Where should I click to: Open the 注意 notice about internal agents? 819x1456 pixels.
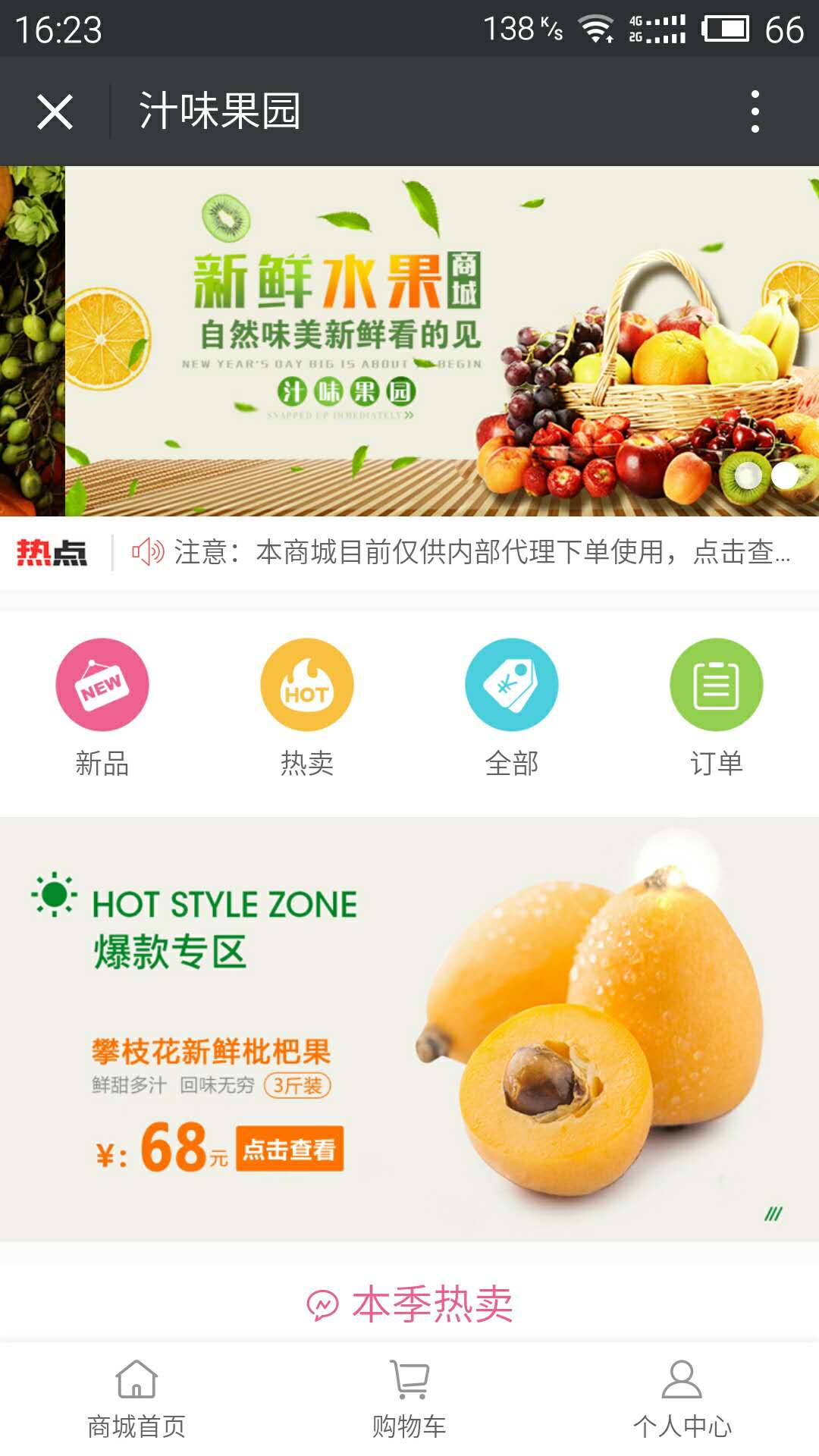tap(482, 552)
